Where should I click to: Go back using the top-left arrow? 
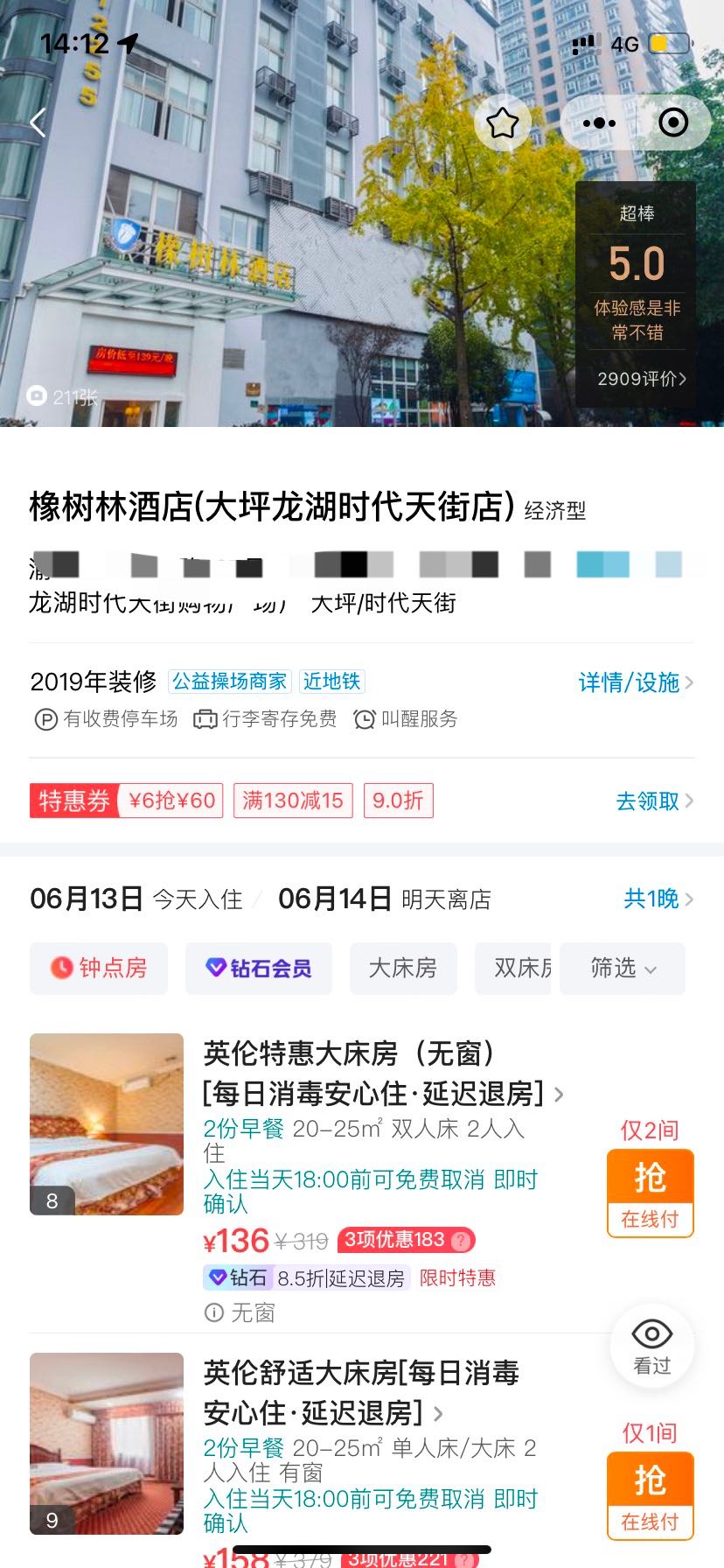coord(38,123)
